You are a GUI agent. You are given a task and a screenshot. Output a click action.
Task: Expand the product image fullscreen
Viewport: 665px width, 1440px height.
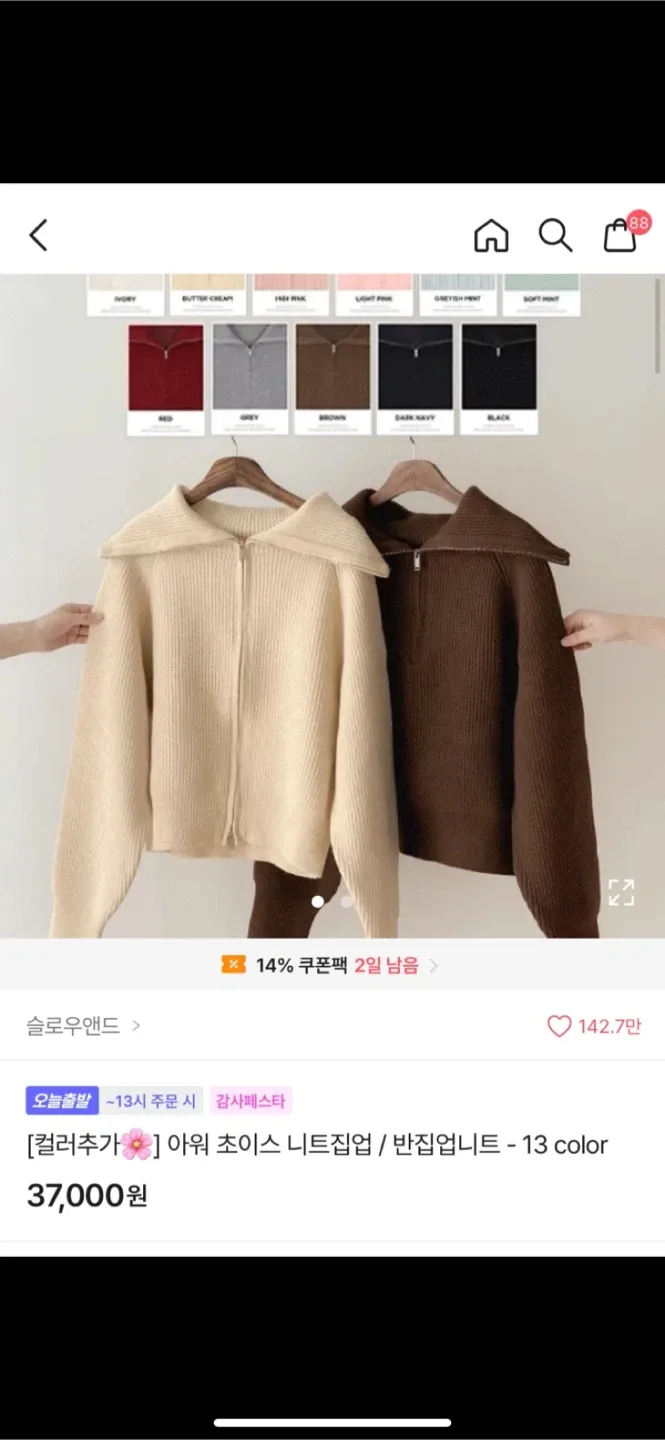point(621,892)
